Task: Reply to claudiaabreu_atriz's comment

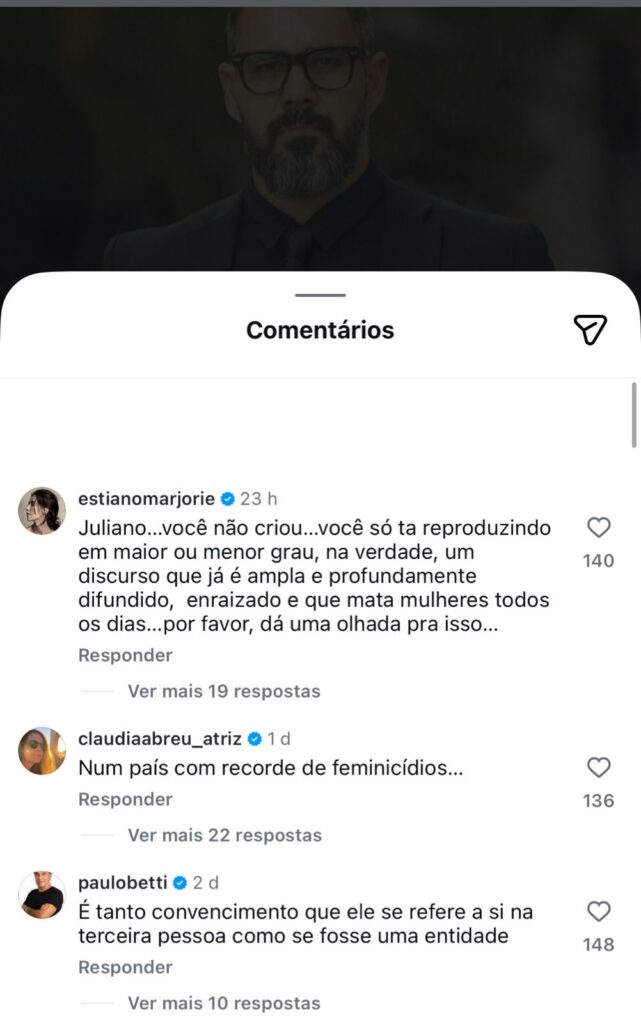Action: click(125, 800)
